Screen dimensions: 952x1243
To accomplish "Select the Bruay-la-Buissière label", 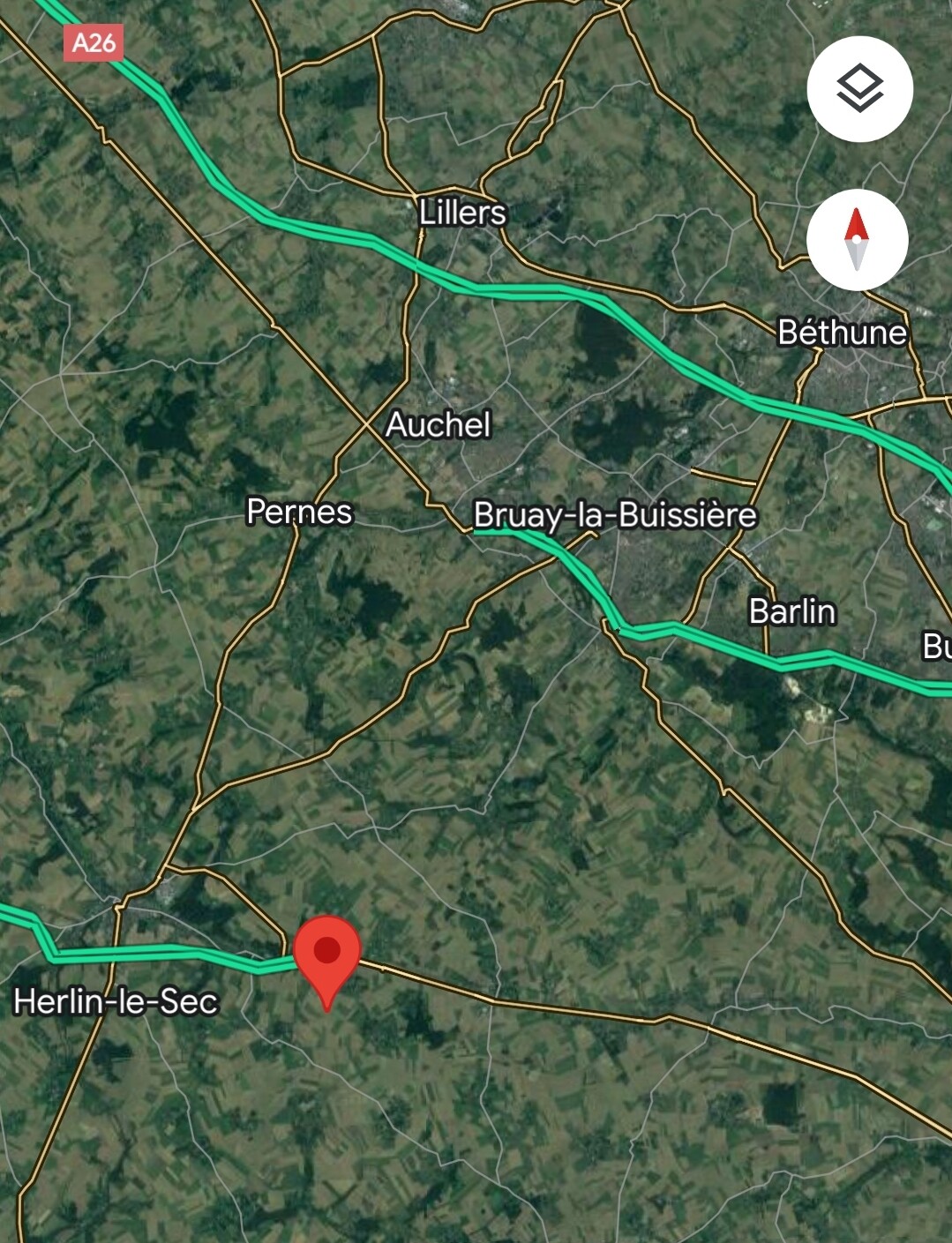I will pos(615,514).
